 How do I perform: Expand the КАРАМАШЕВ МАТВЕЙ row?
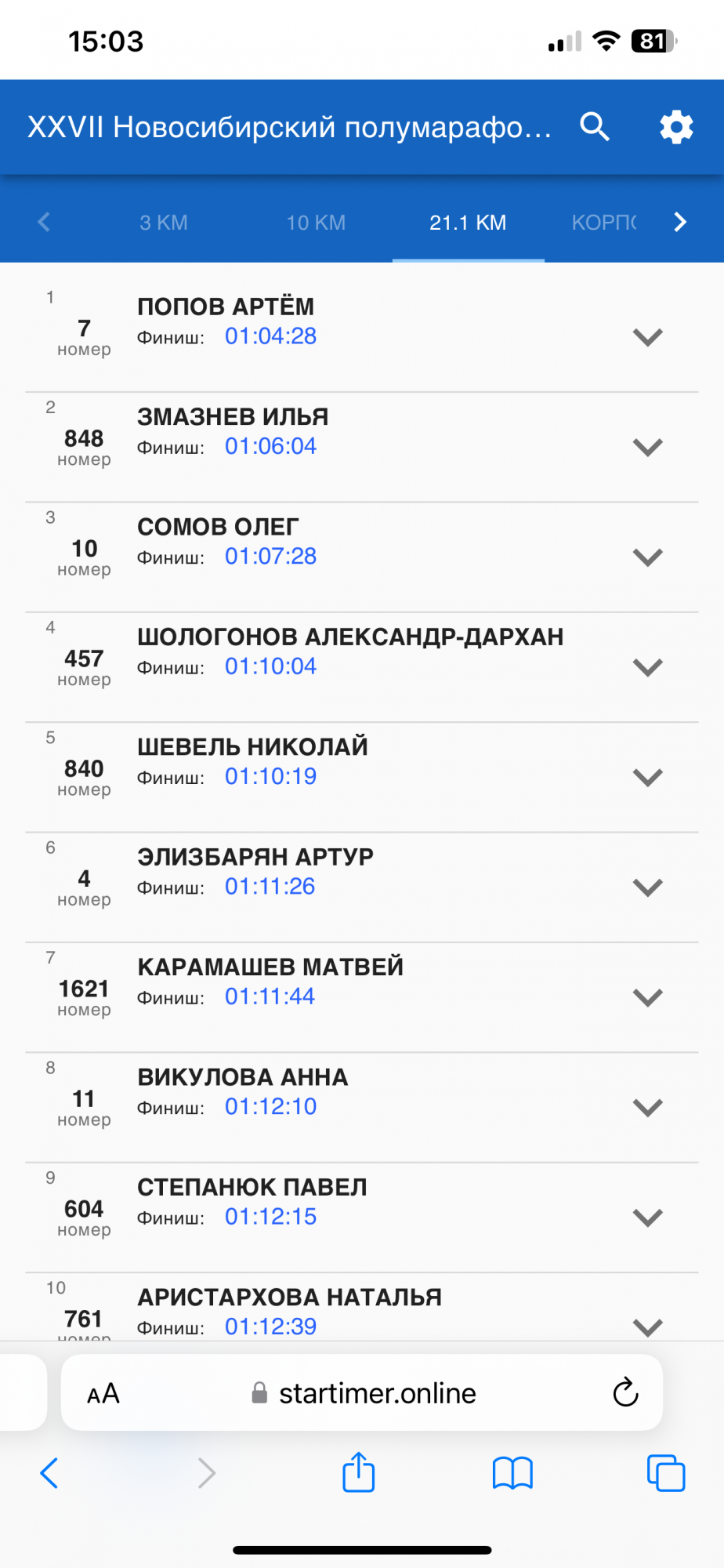pos(647,997)
